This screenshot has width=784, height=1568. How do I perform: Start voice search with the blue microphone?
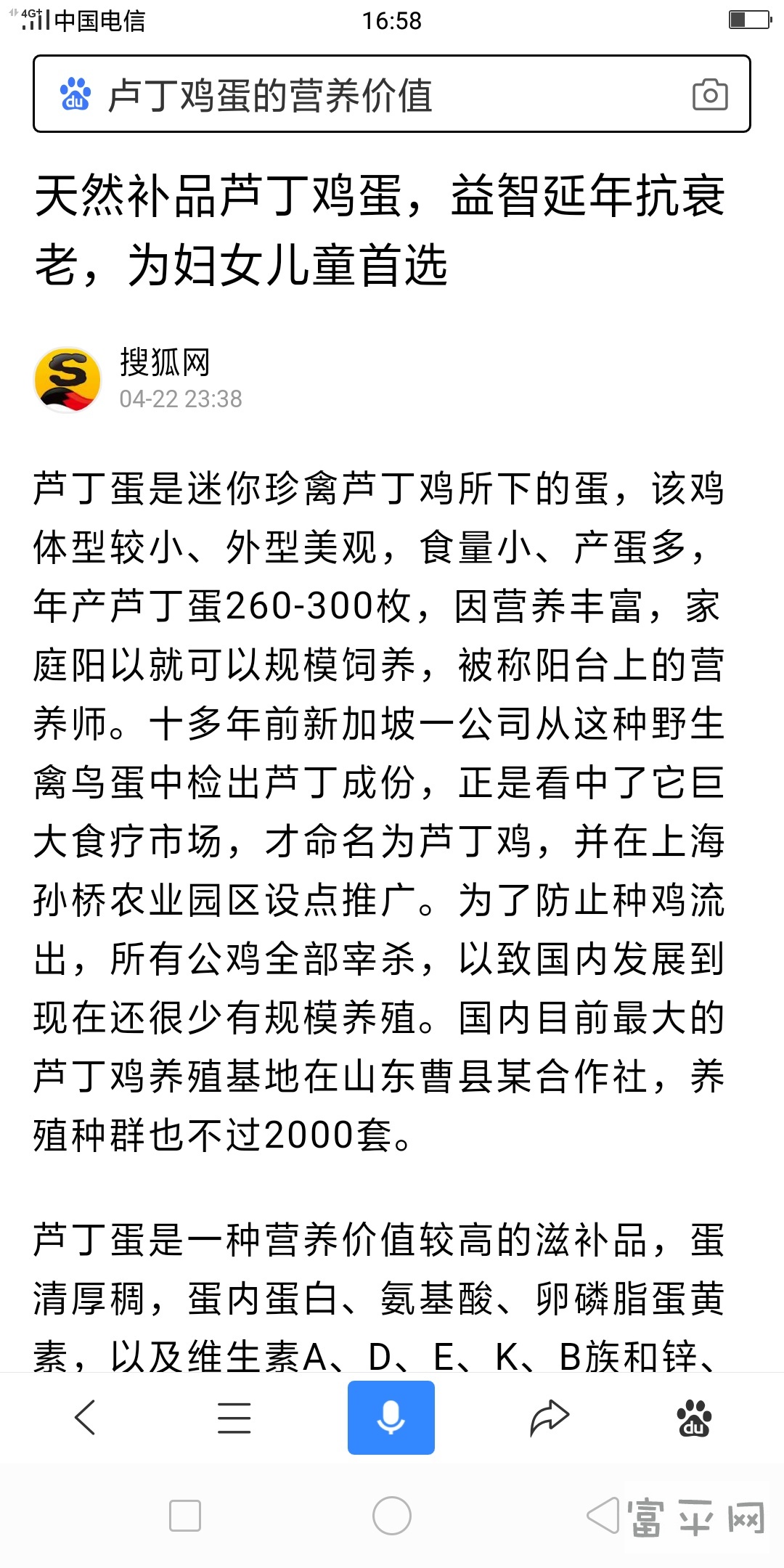[x=391, y=1417]
